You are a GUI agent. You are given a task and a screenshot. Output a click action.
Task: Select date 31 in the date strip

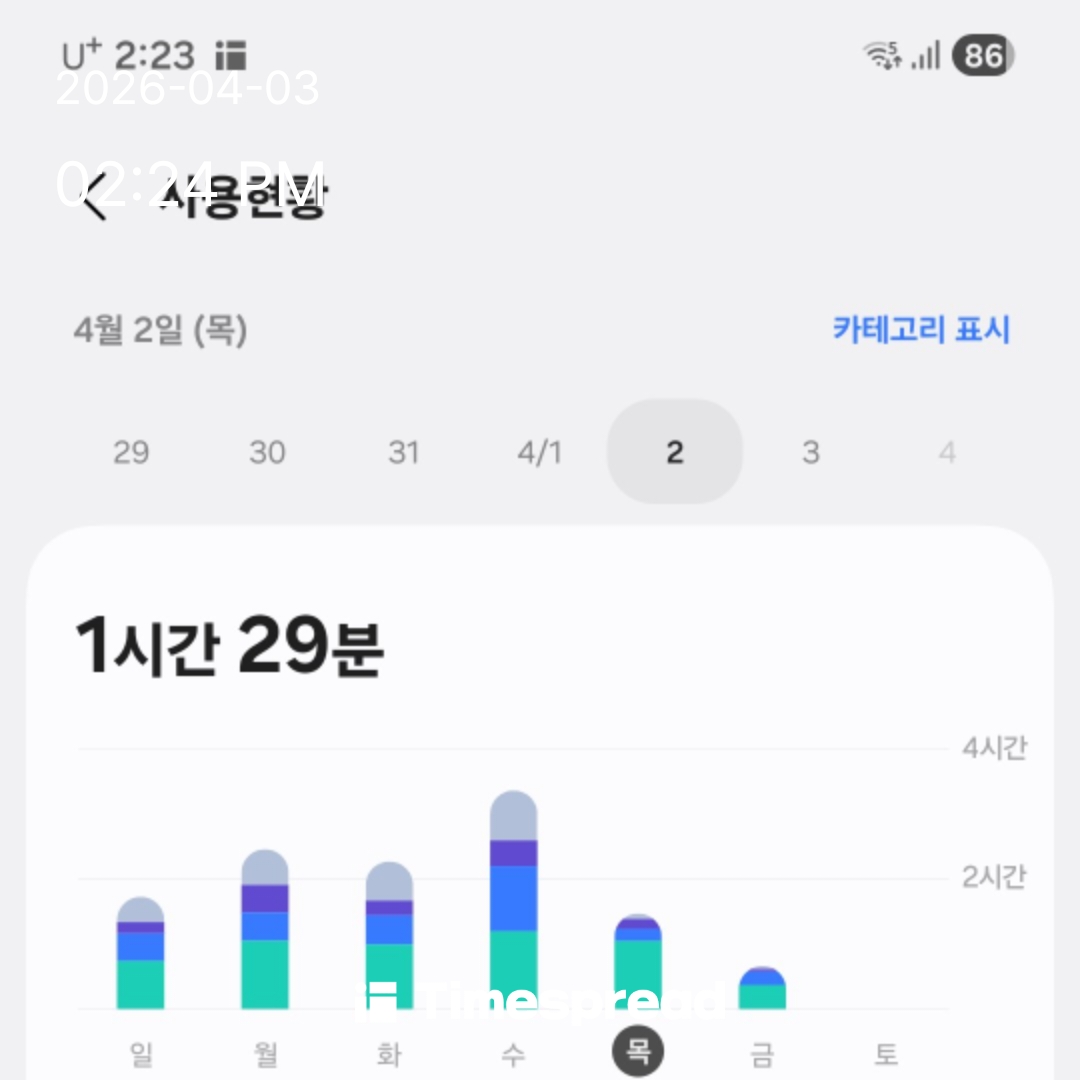(x=403, y=453)
